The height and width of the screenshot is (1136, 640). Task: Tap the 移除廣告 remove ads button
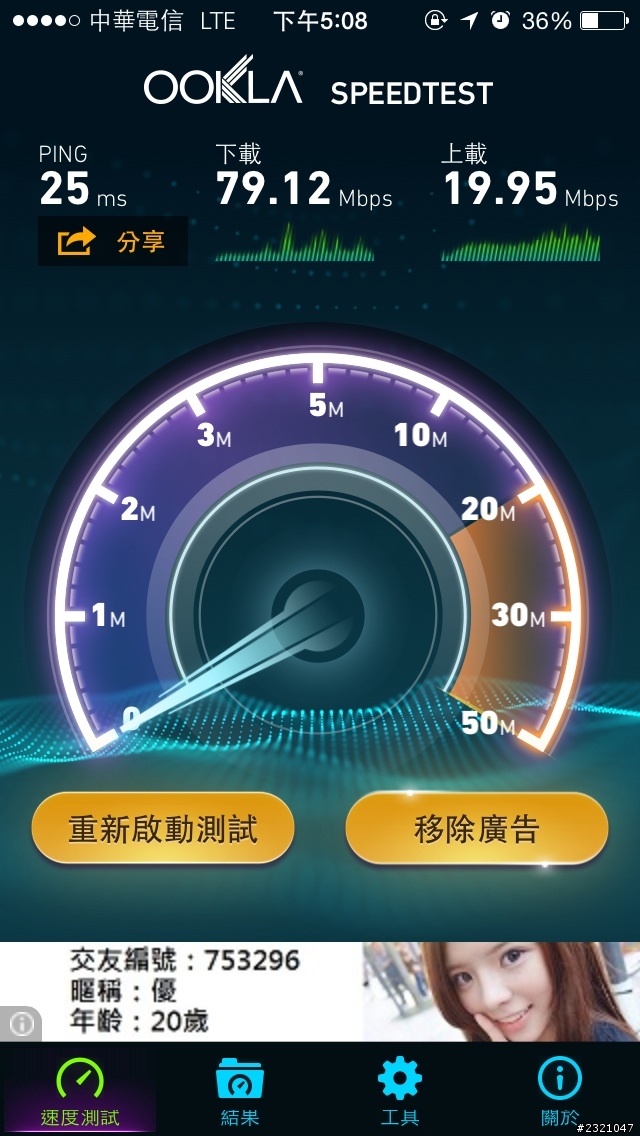(477, 828)
